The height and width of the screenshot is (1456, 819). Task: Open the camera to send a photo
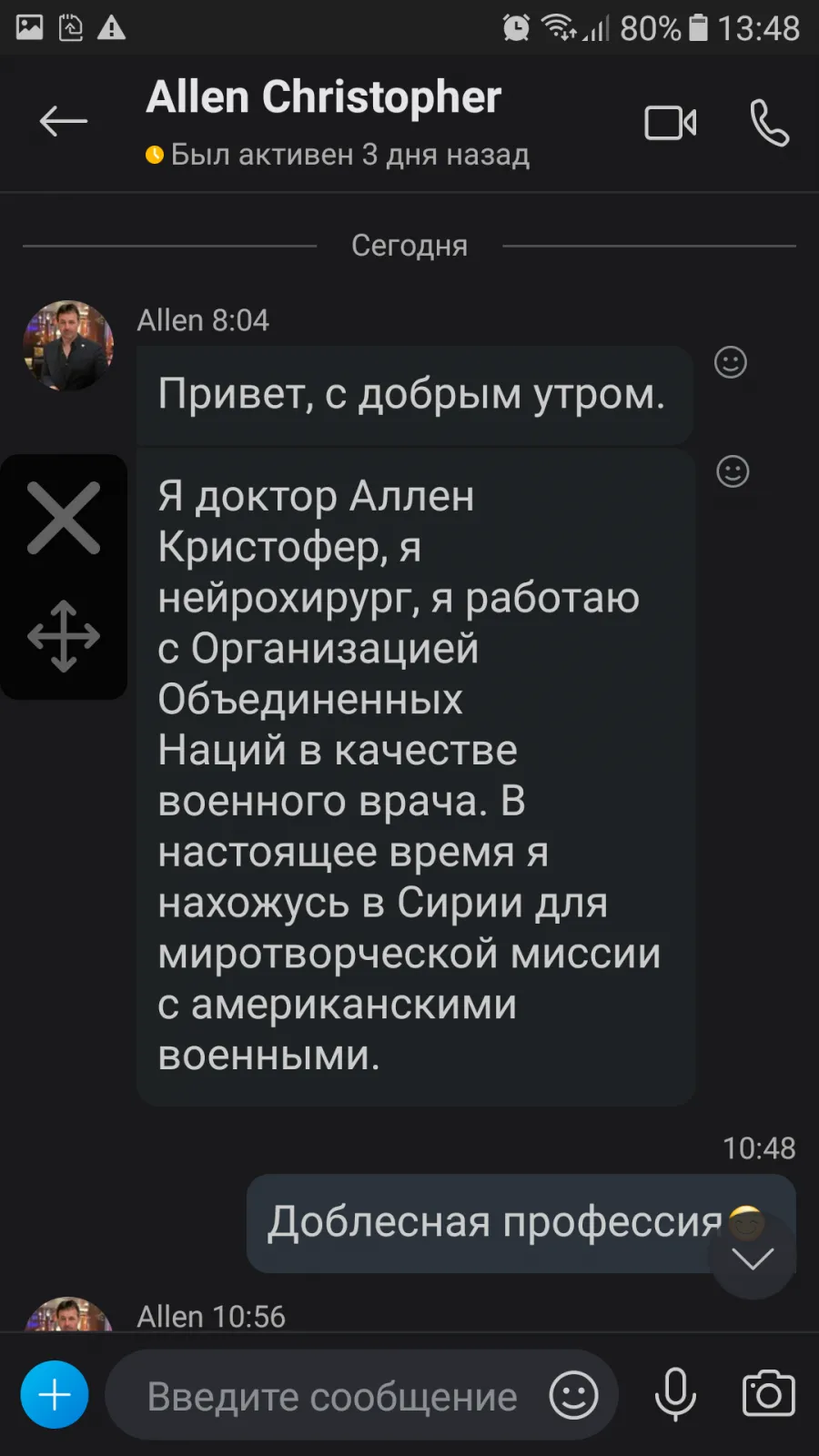pyautogui.click(x=769, y=1393)
